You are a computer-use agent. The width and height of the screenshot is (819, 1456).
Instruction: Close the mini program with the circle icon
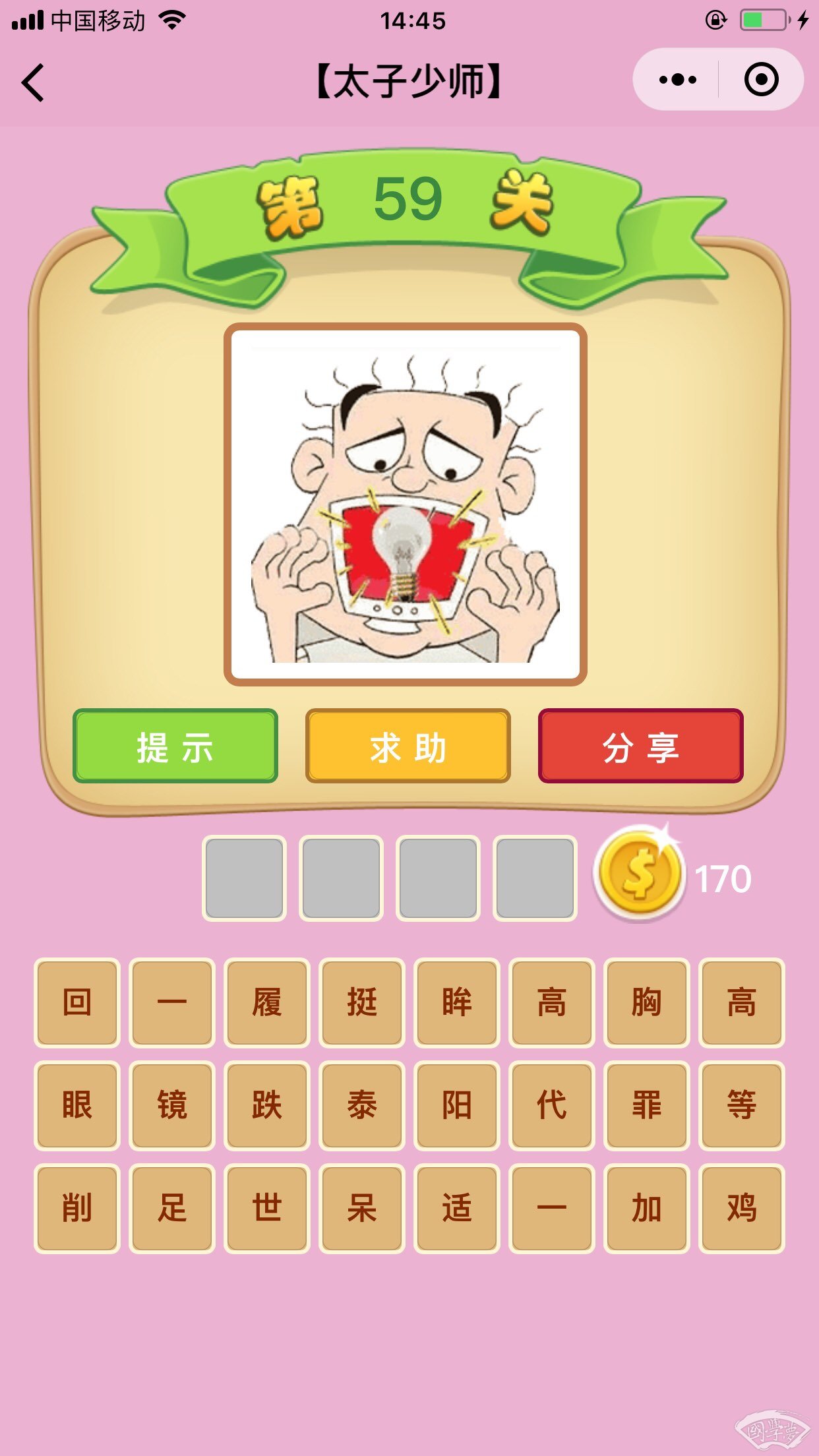[x=761, y=80]
